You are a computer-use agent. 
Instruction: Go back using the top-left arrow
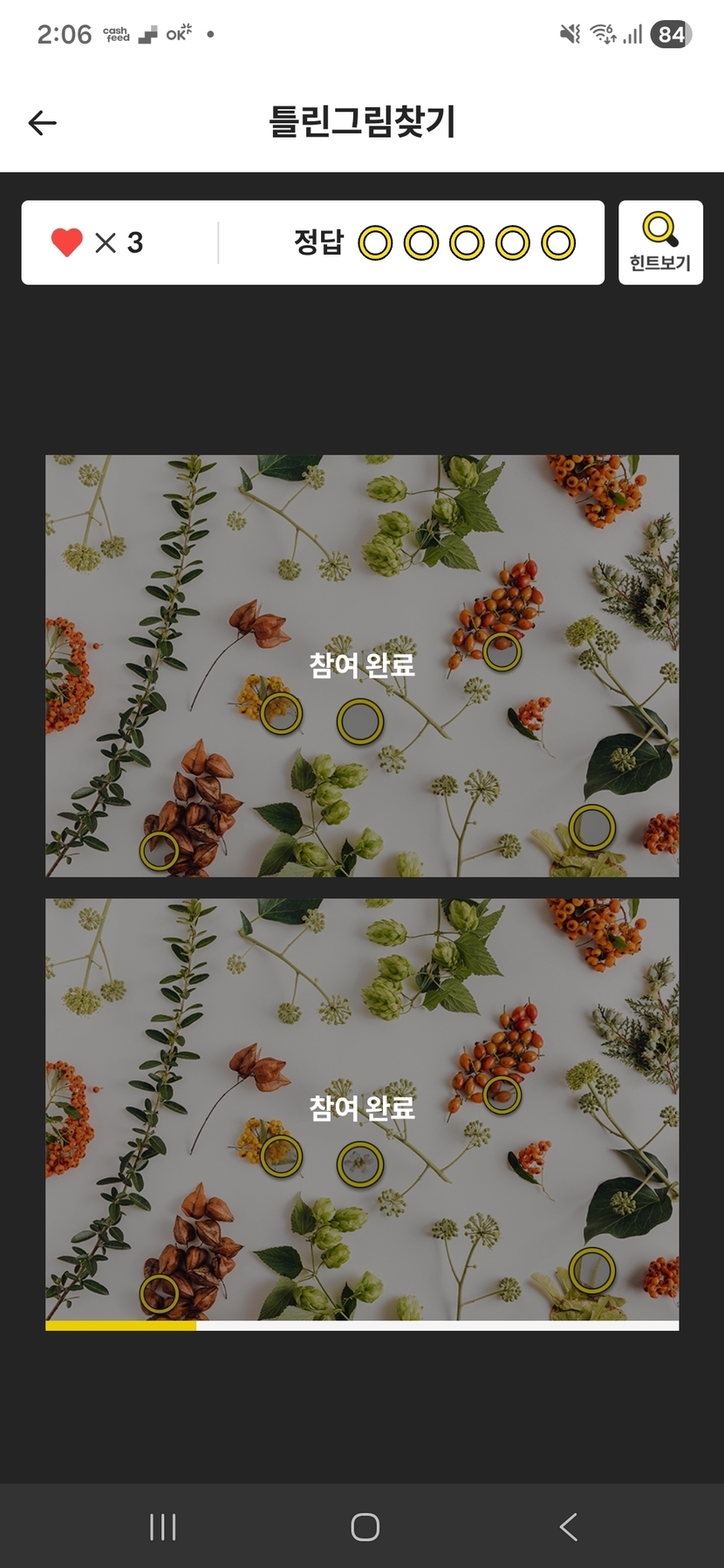(x=42, y=123)
